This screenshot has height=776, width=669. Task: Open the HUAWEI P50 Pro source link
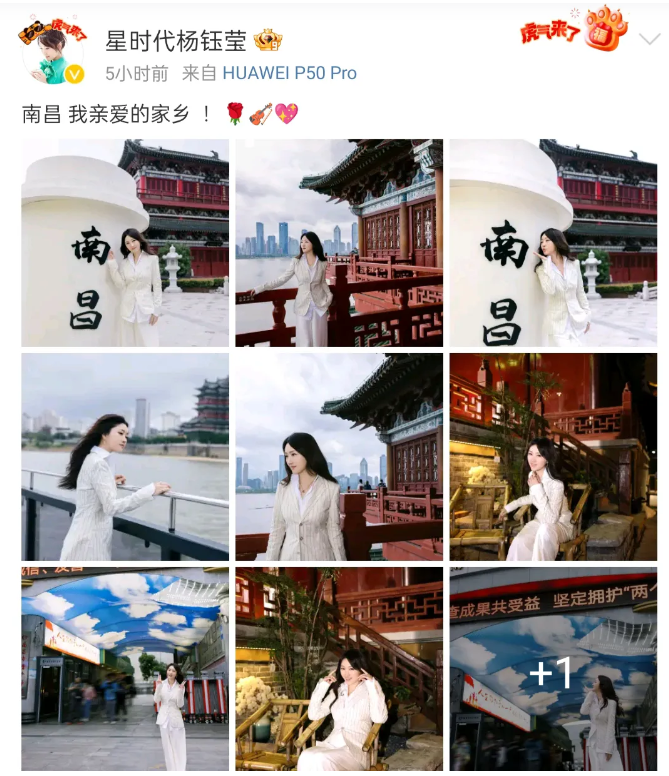(x=289, y=73)
